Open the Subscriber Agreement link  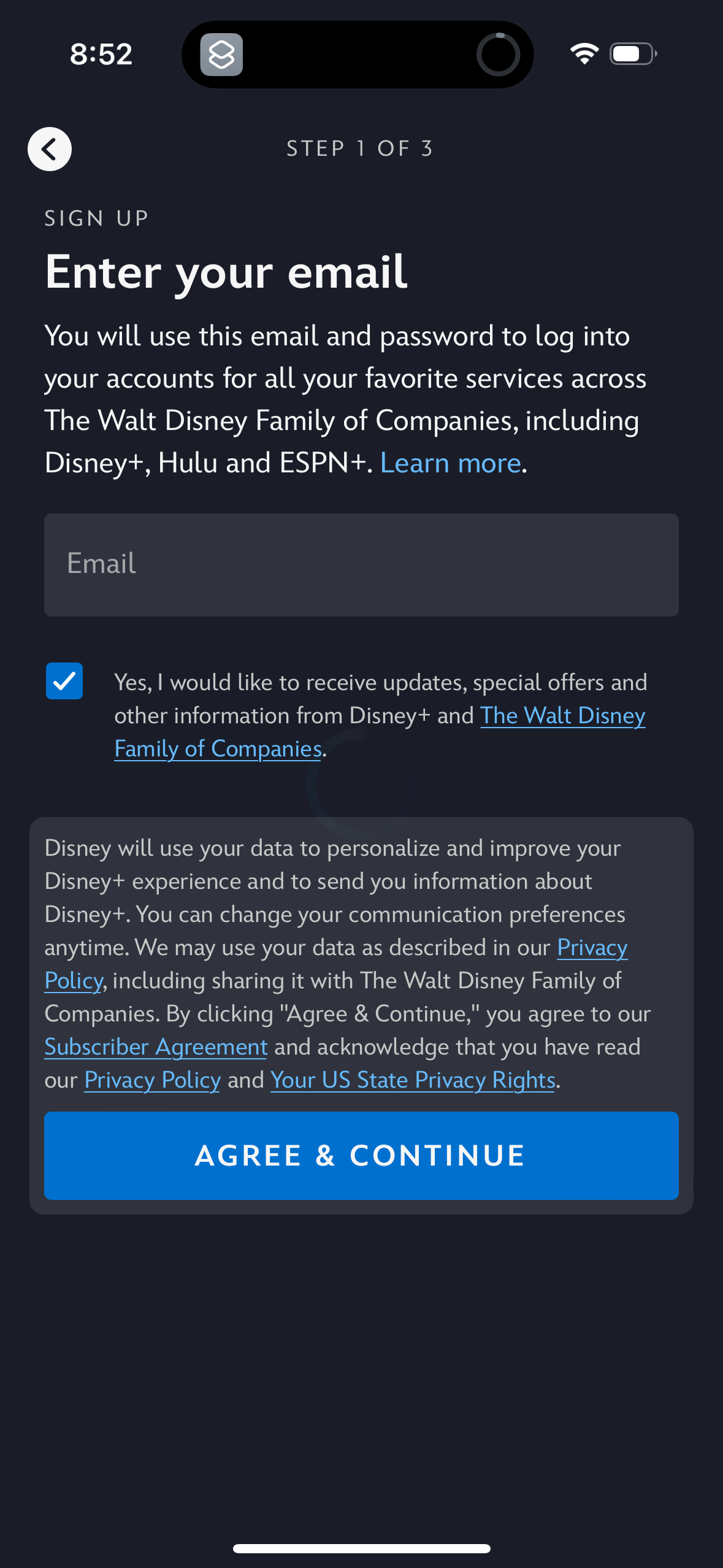pyautogui.click(x=155, y=1047)
